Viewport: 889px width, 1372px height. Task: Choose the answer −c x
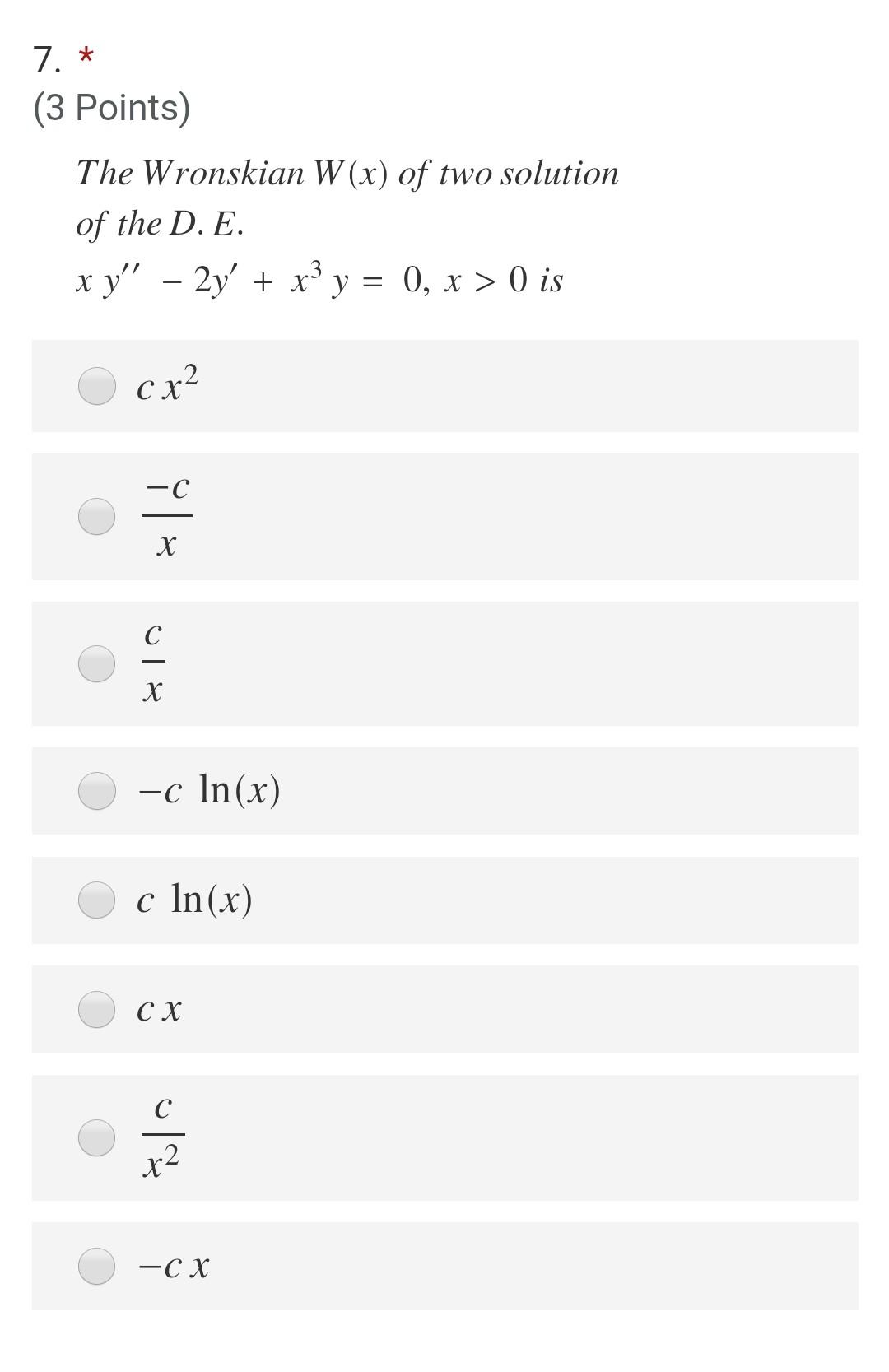tap(97, 1266)
